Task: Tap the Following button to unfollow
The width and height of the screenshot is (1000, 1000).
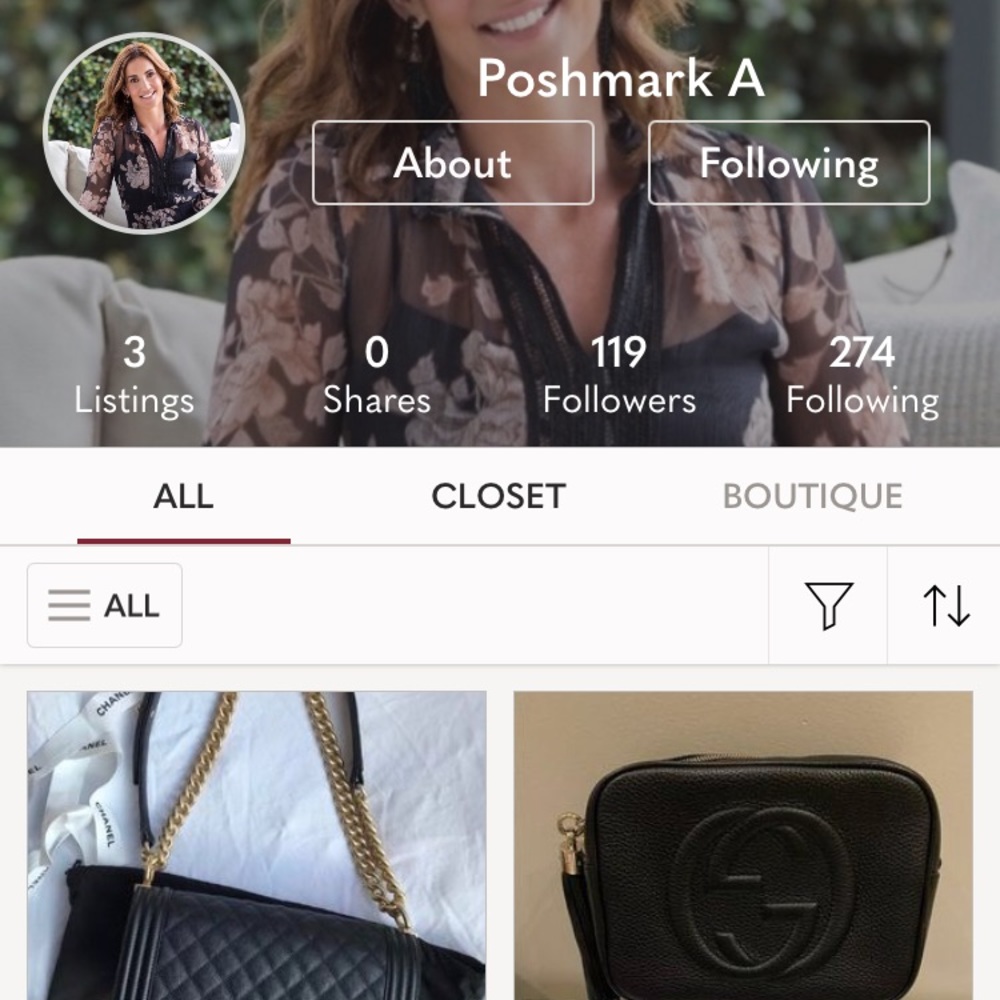Action: (x=788, y=163)
